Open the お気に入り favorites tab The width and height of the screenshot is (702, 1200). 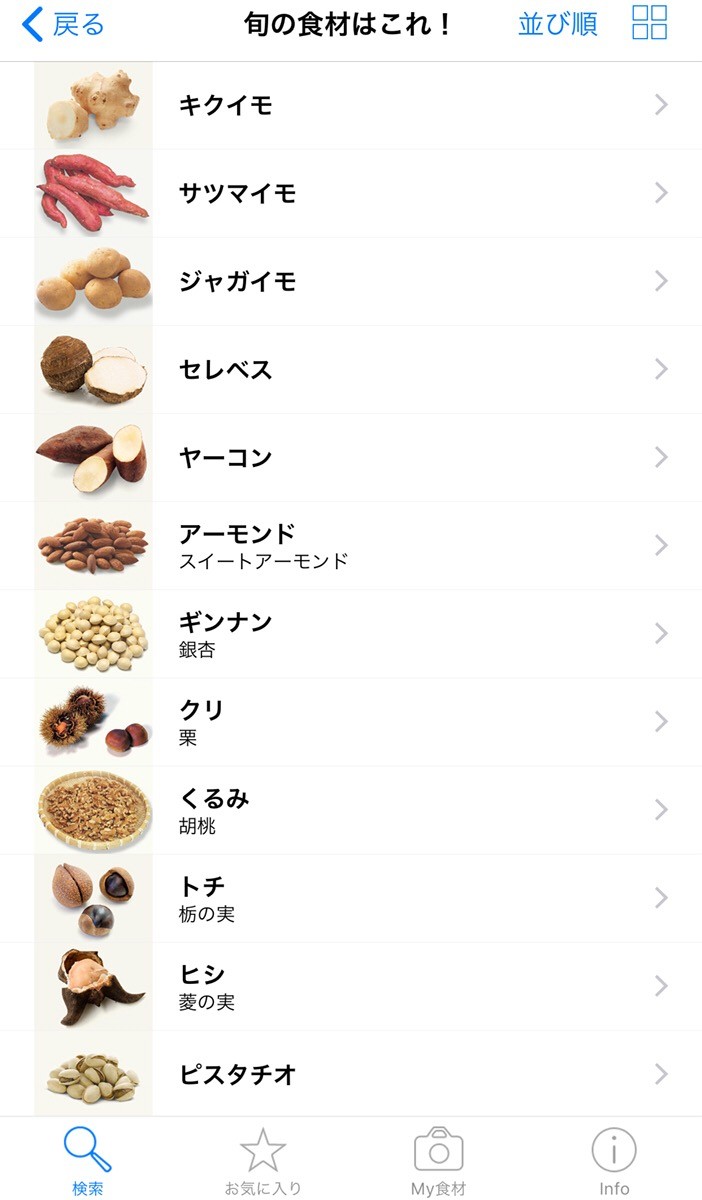(x=263, y=1160)
